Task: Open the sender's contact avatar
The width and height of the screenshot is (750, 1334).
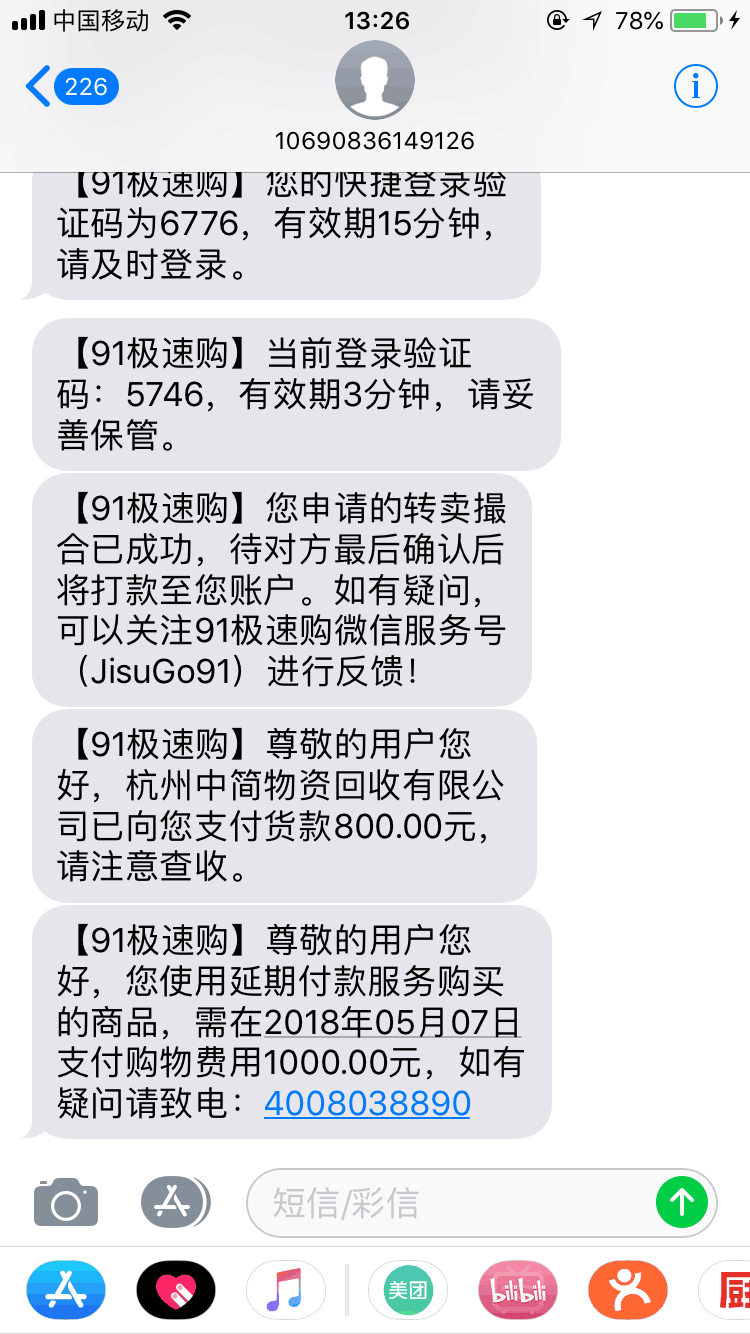Action: pyautogui.click(x=374, y=80)
